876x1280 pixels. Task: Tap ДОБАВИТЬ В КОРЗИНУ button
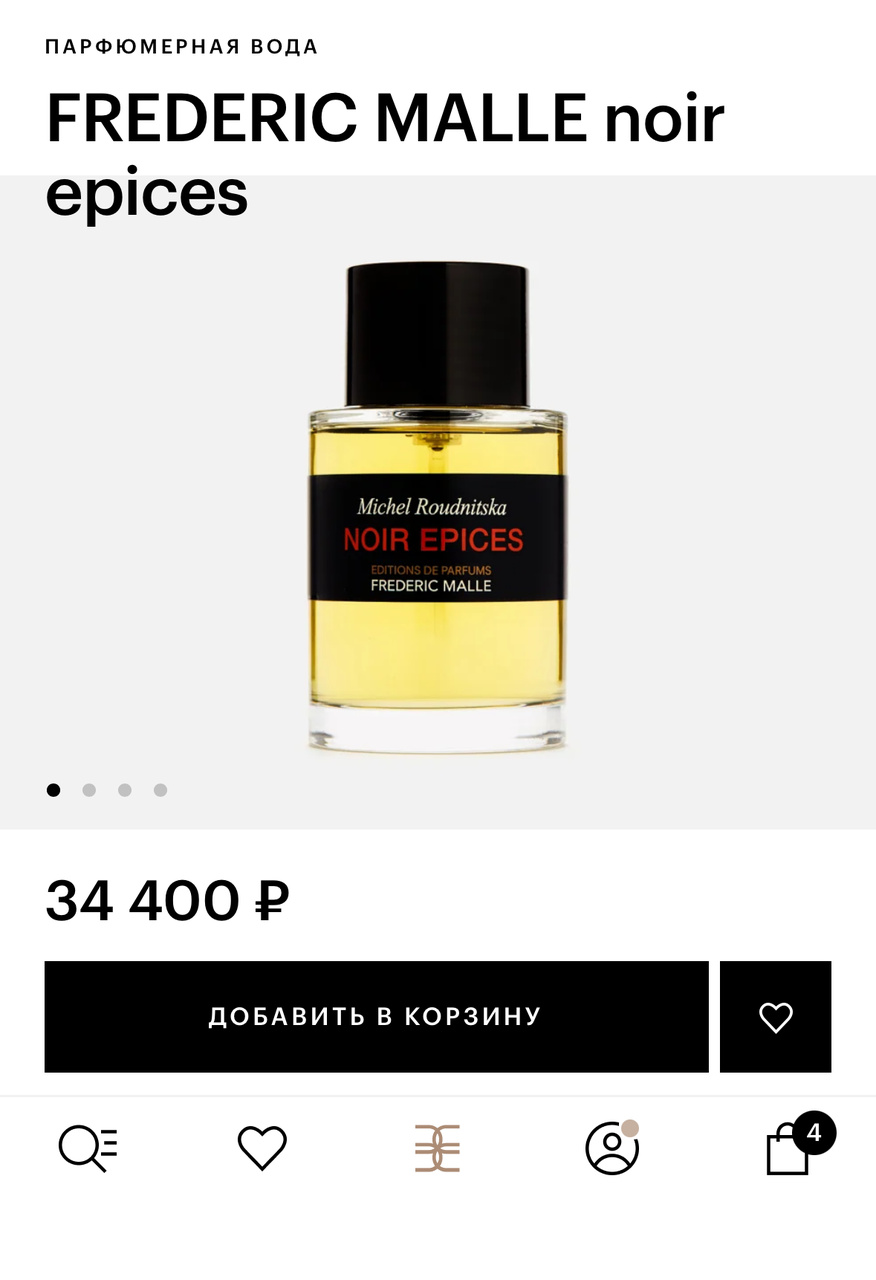click(376, 1016)
